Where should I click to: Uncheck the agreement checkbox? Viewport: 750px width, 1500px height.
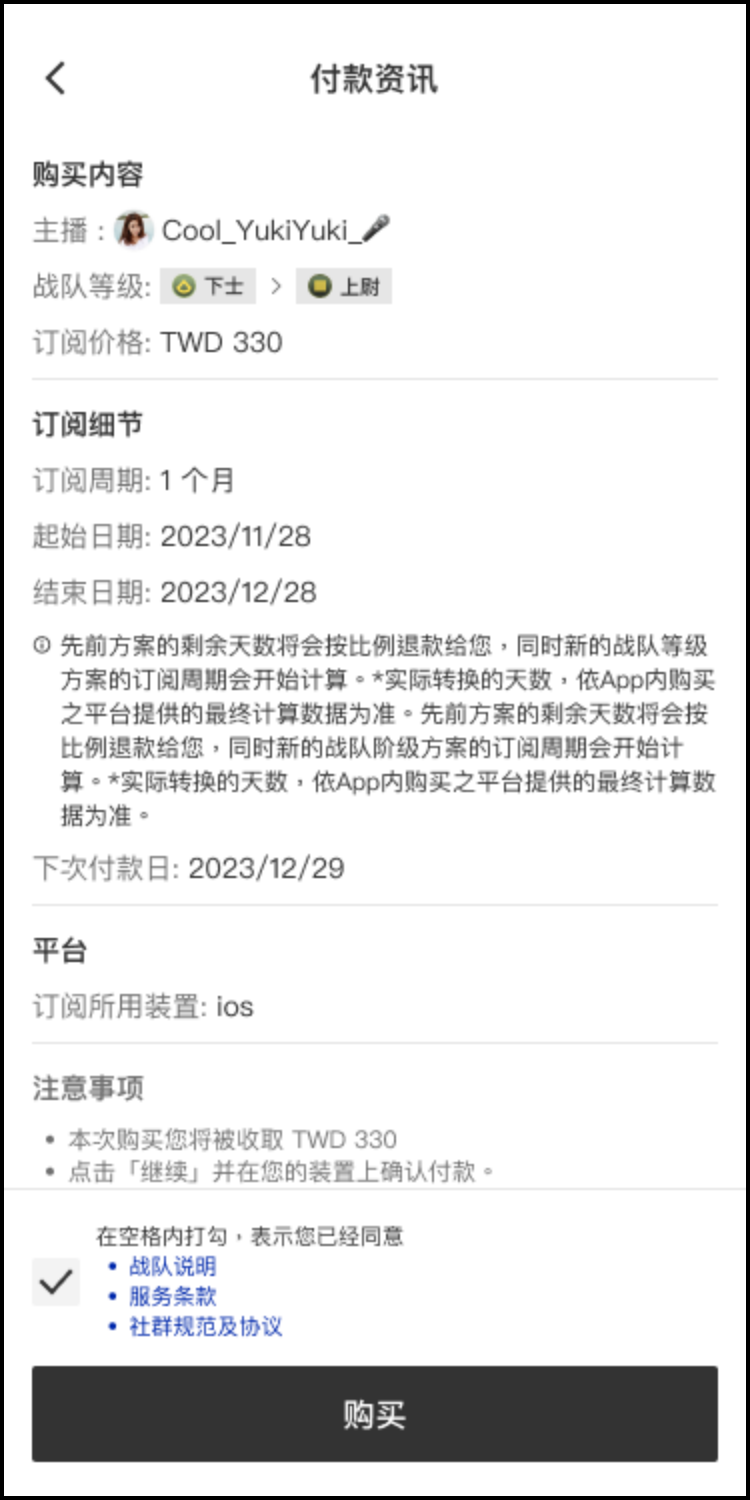56,1281
